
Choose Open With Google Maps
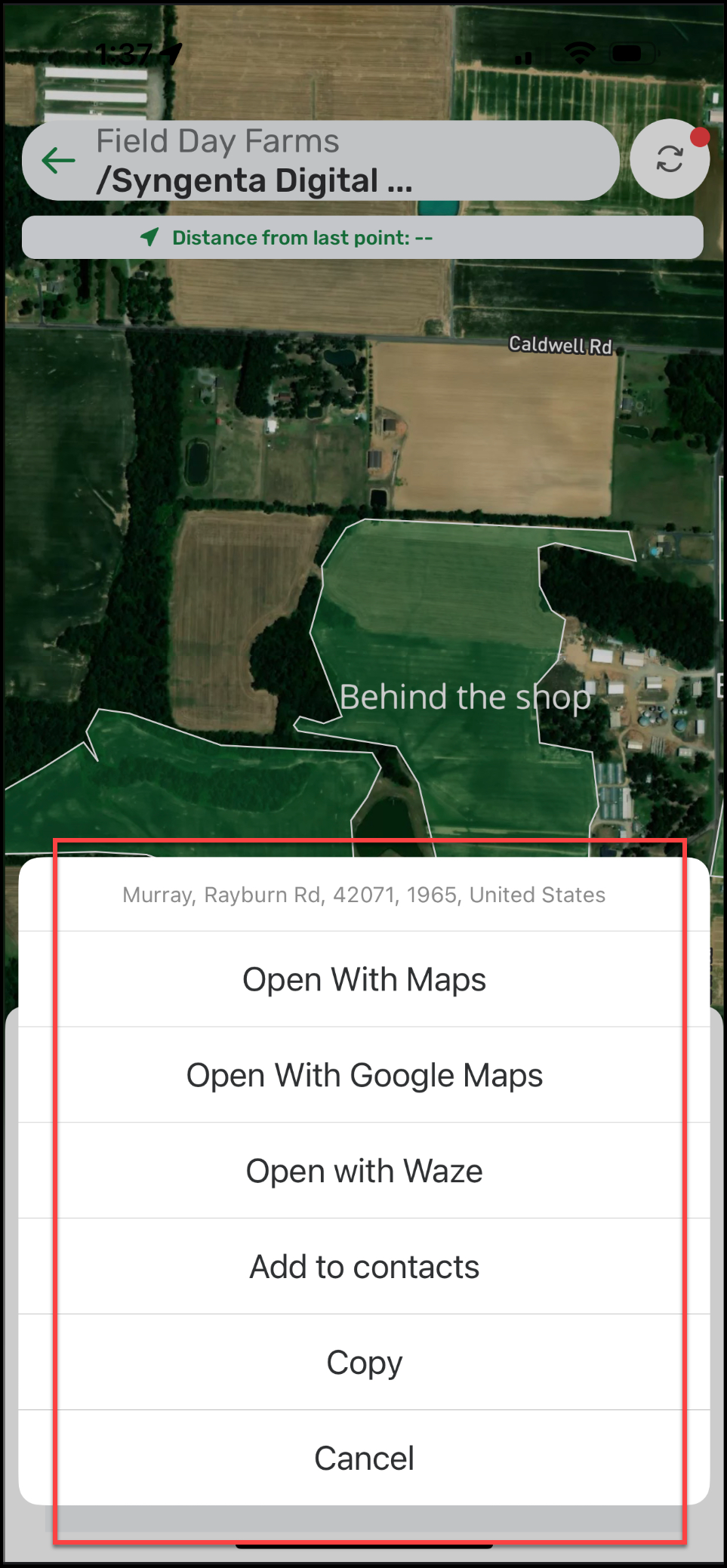point(364,1075)
